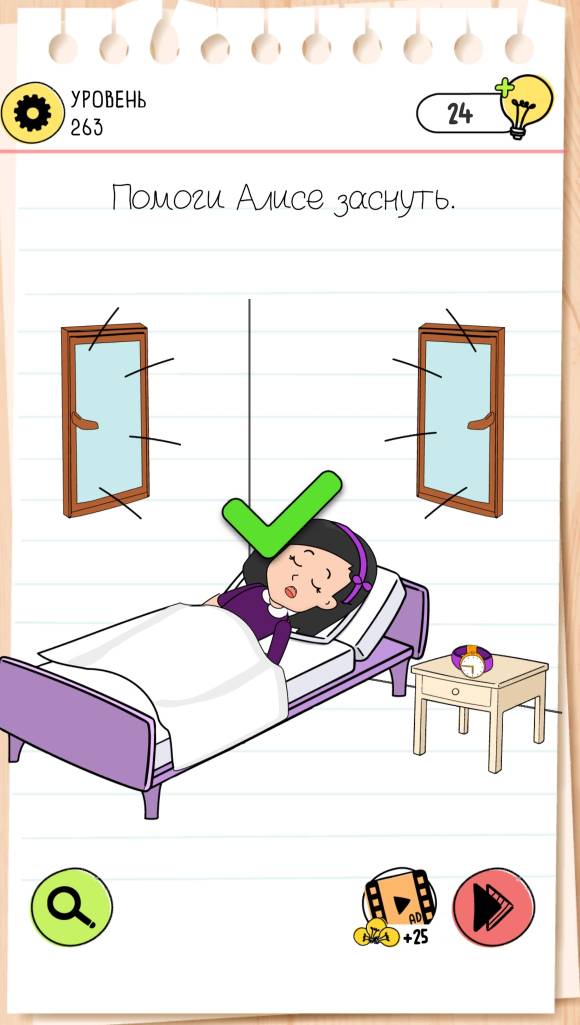This screenshot has height=1025, width=580.
Task: Tap the clock on the nightstand
Action: (471, 661)
